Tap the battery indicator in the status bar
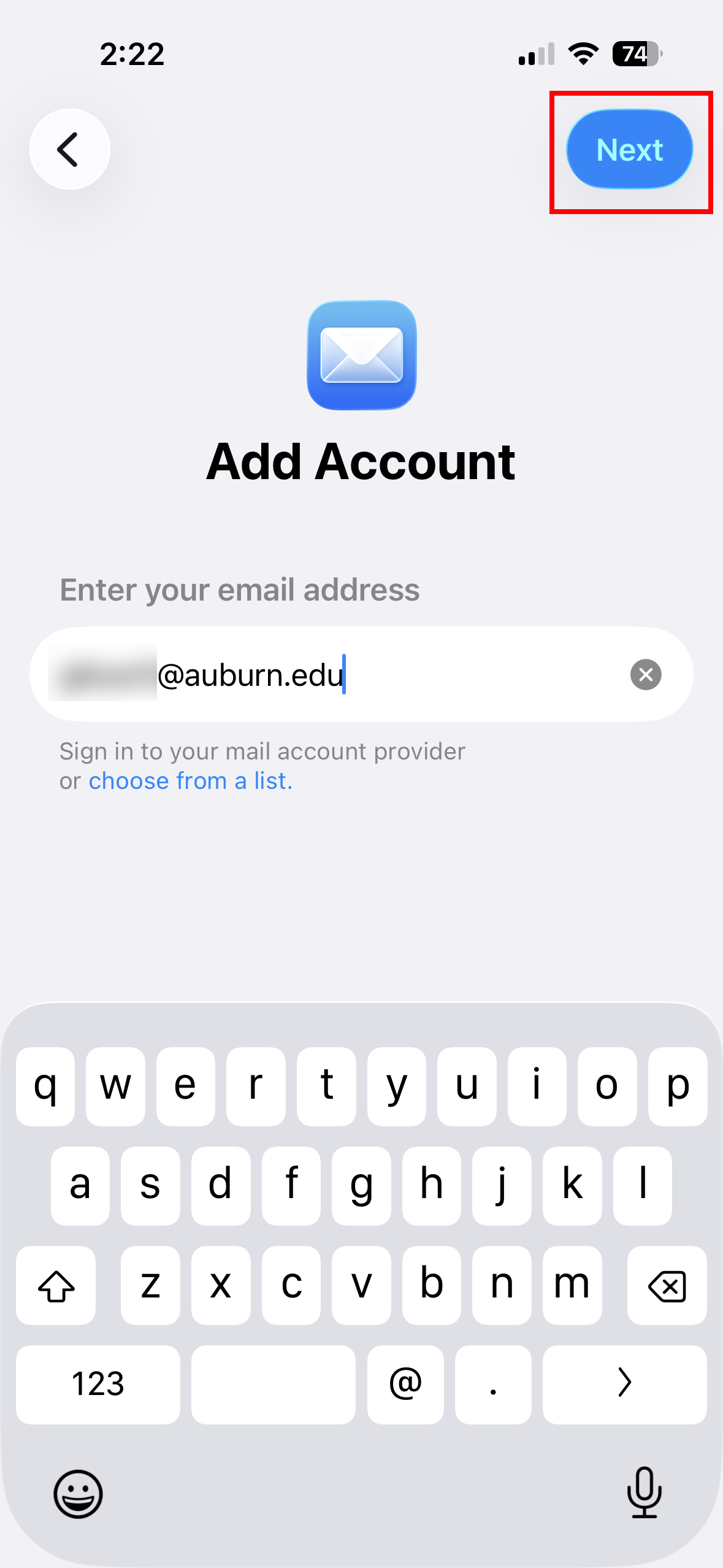The width and height of the screenshot is (723, 1568). [x=636, y=55]
